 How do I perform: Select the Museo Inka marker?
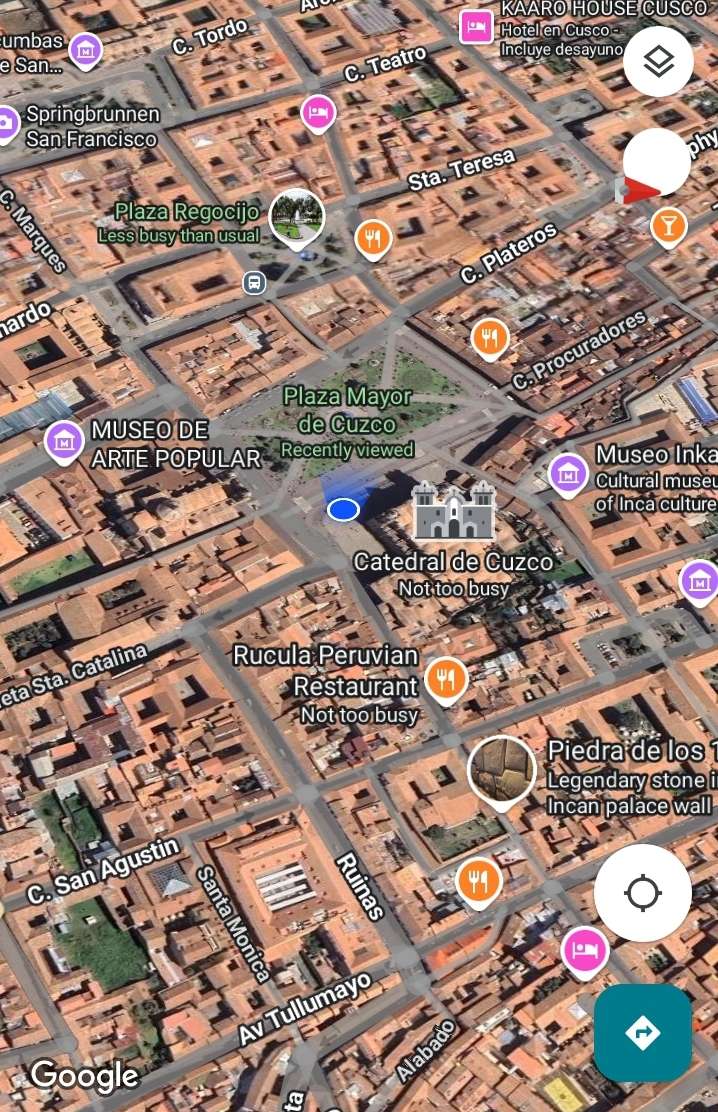coord(568,472)
